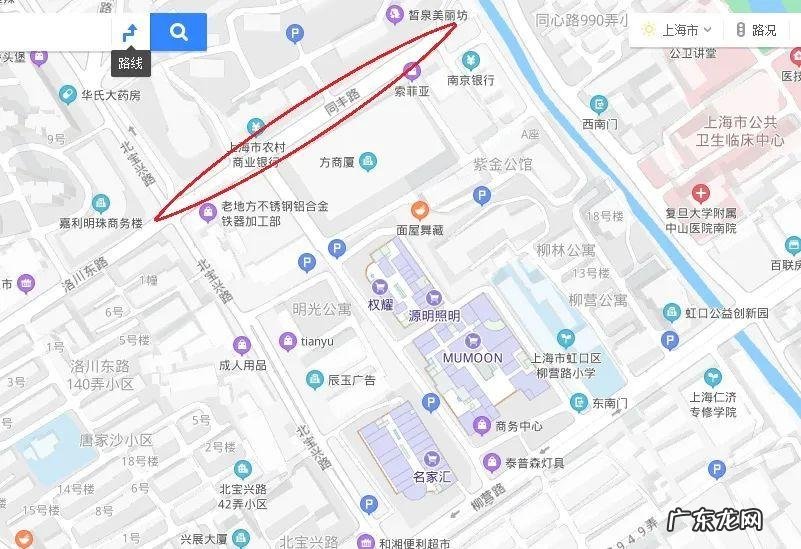Toggle the 路况 traffic layer

coord(755,30)
